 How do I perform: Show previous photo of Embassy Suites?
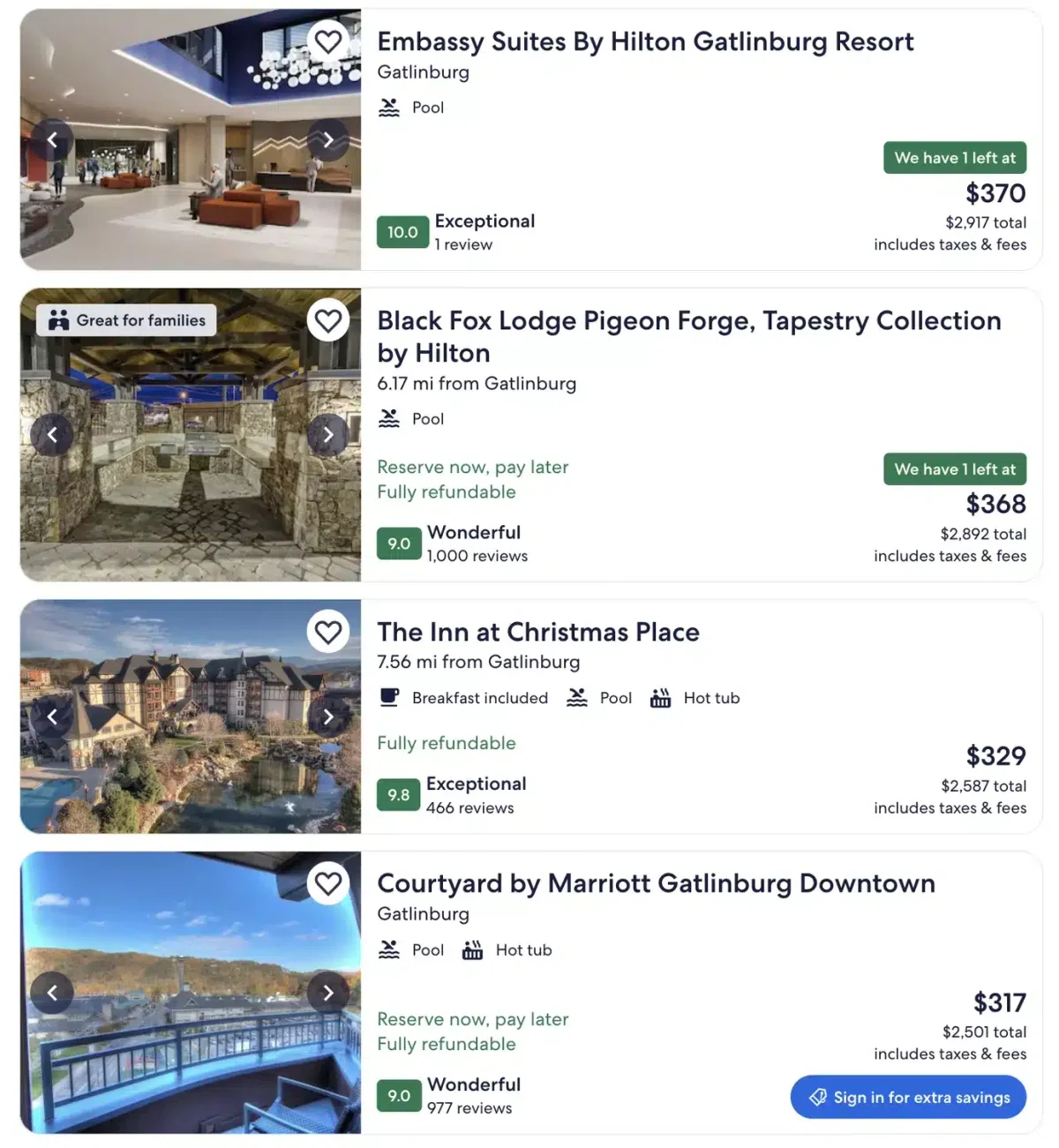pos(52,139)
